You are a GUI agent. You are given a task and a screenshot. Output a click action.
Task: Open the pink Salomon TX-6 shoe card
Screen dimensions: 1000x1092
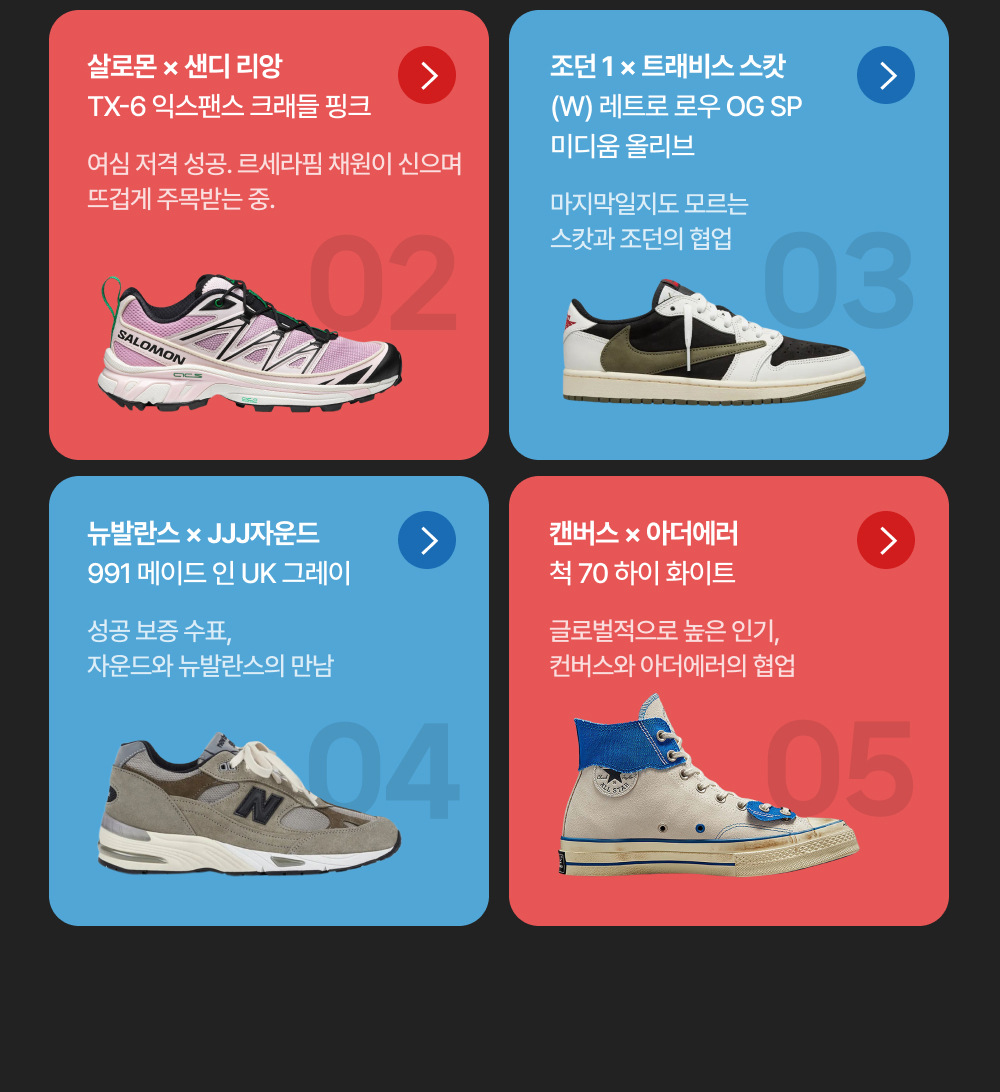pos(269,235)
